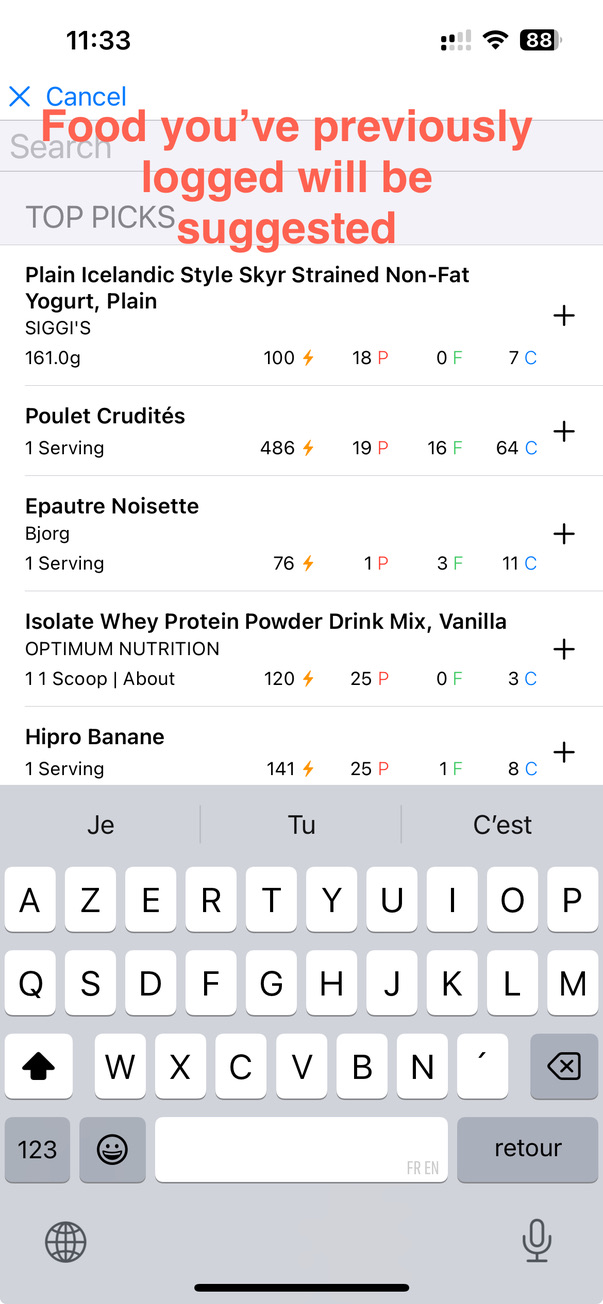Choose the keyboard suggestion "C'est"

tap(502, 825)
